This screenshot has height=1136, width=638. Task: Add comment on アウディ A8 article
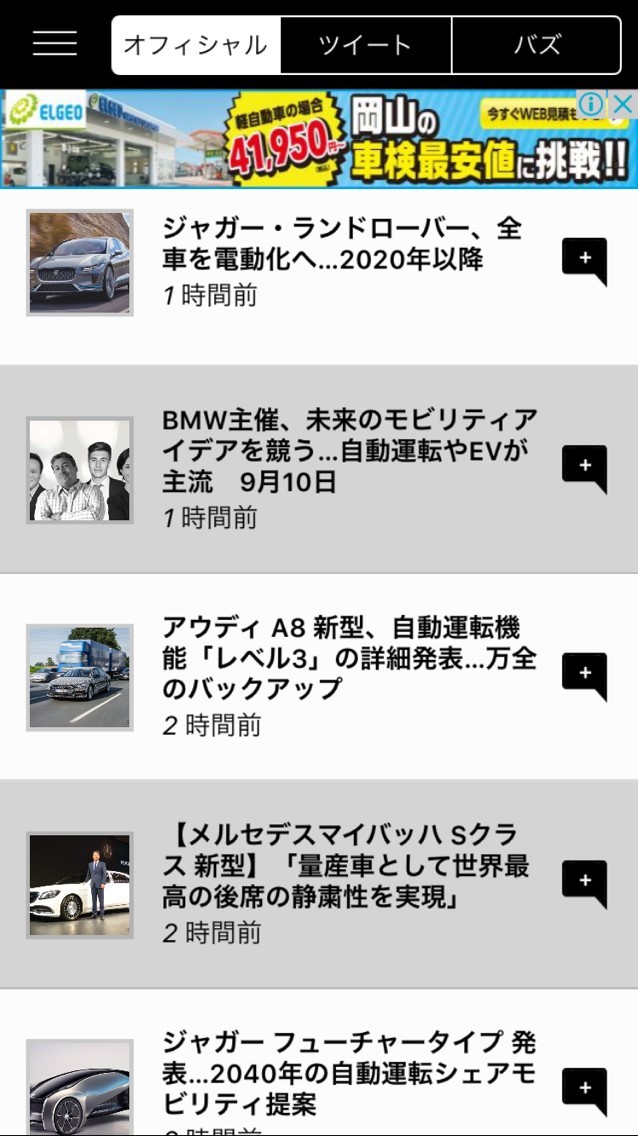[x=584, y=675]
